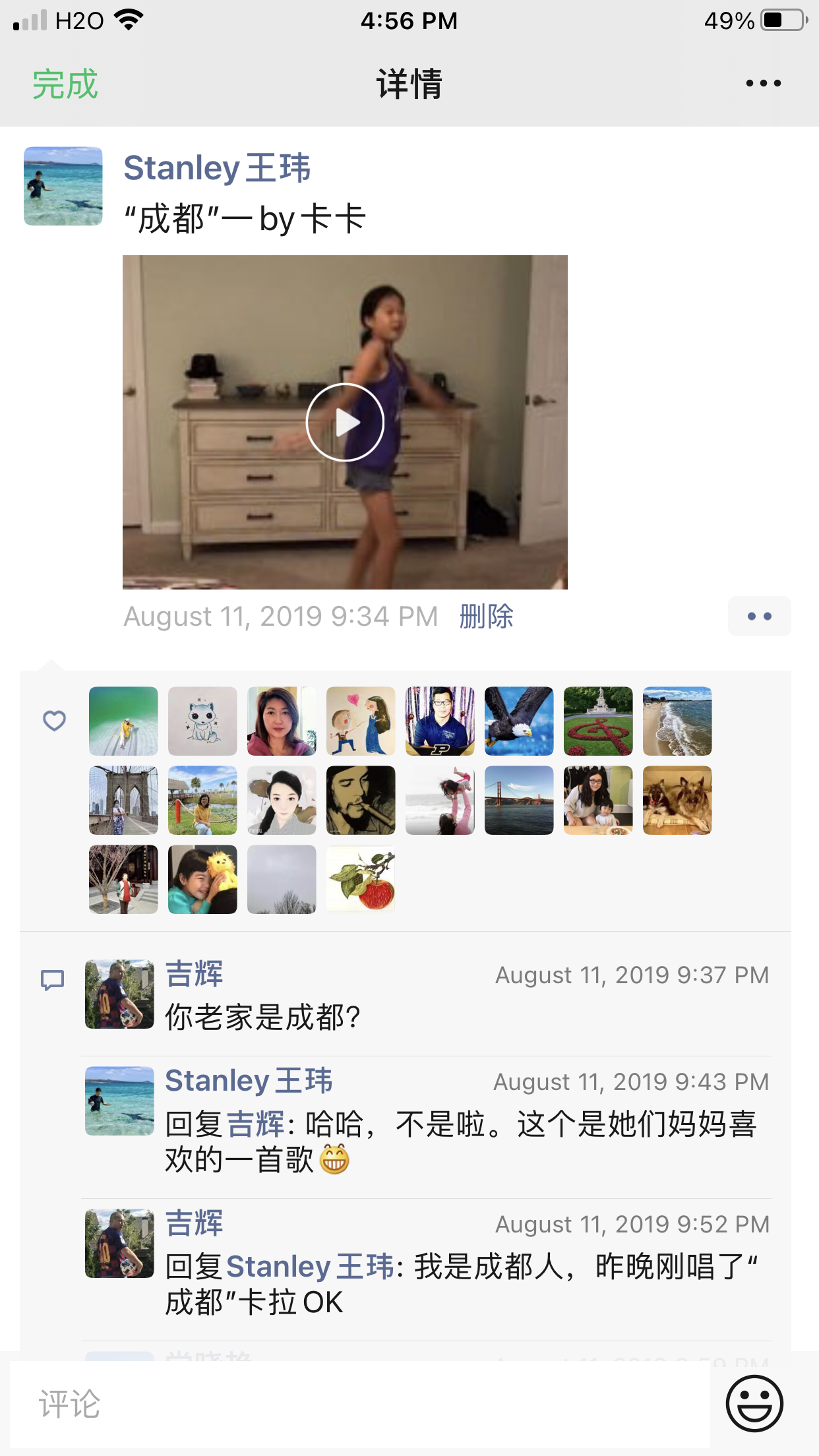Focus the 评论 comment input field
Image resolution: width=819 pixels, height=1456 pixels.
click(x=359, y=1404)
